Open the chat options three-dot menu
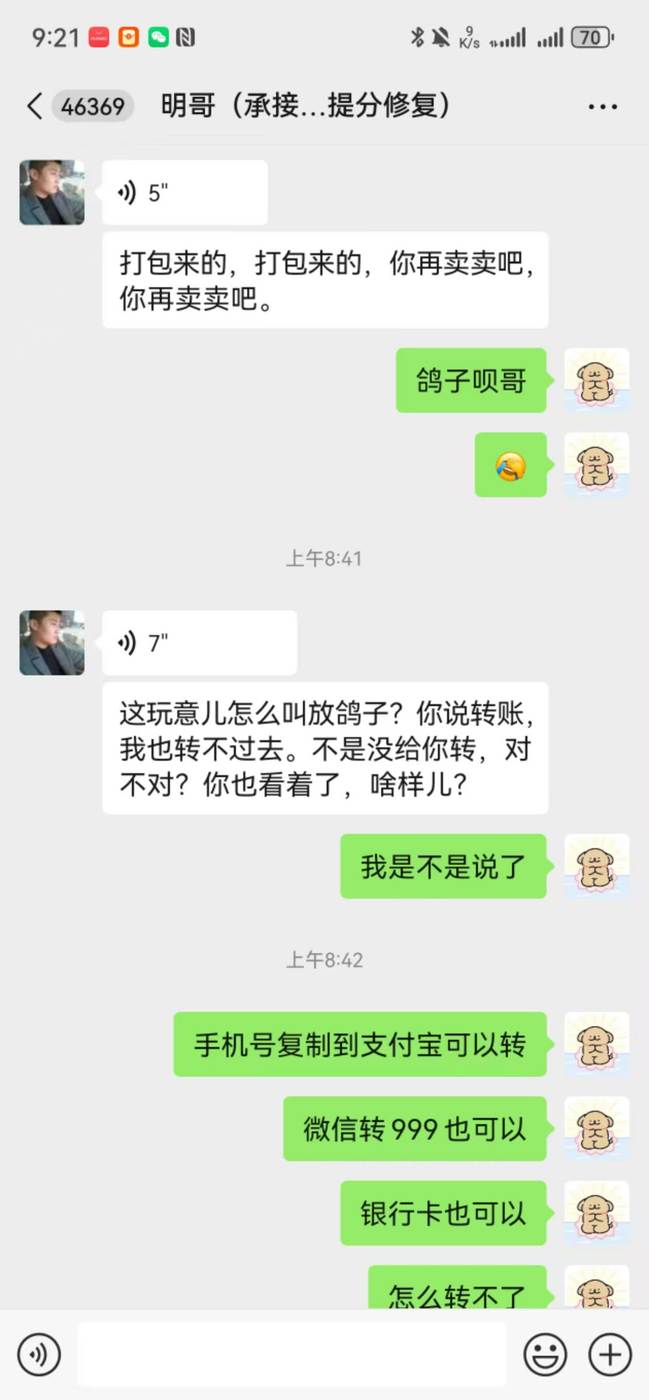 602,106
